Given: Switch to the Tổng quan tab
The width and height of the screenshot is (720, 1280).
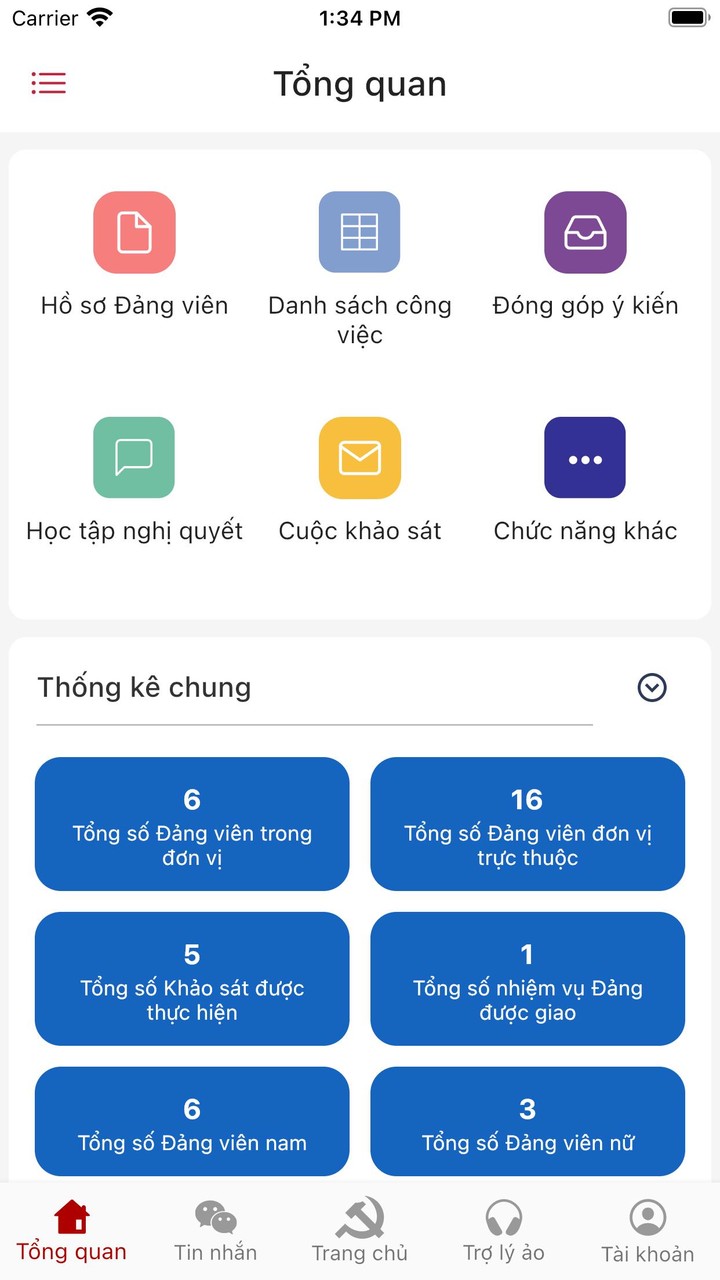Looking at the screenshot, I should pyautogui.click(x=71, y=1230).
